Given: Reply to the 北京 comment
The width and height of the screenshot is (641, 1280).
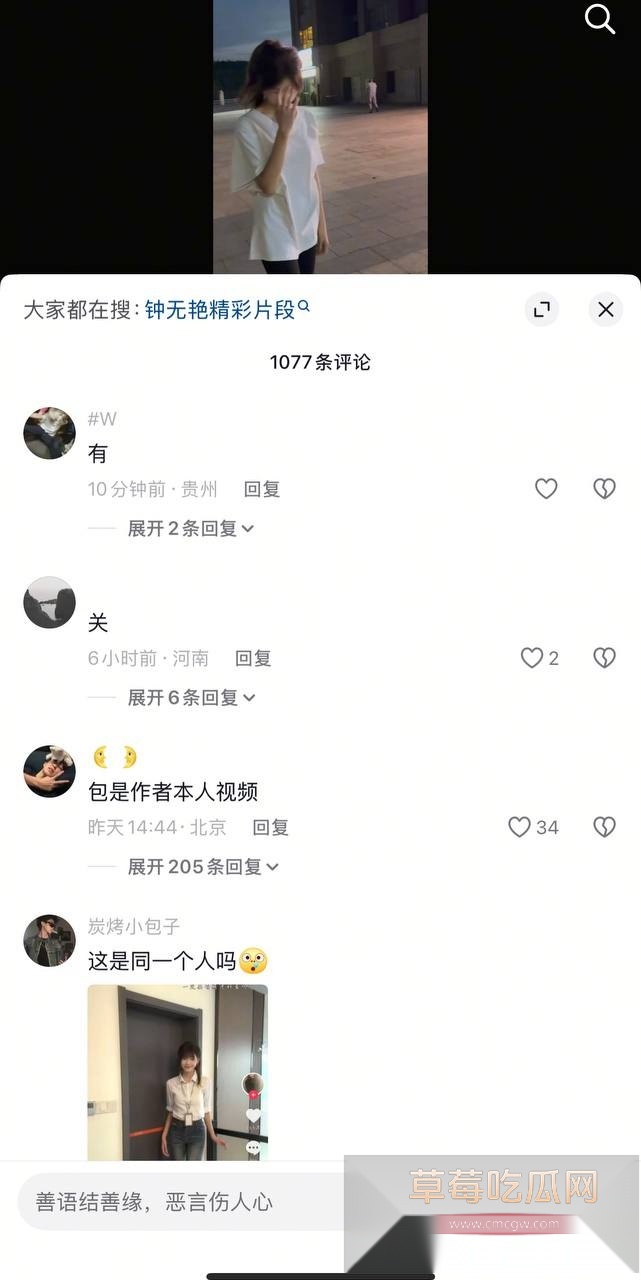Looking at the screenshot, I should 270,827.
